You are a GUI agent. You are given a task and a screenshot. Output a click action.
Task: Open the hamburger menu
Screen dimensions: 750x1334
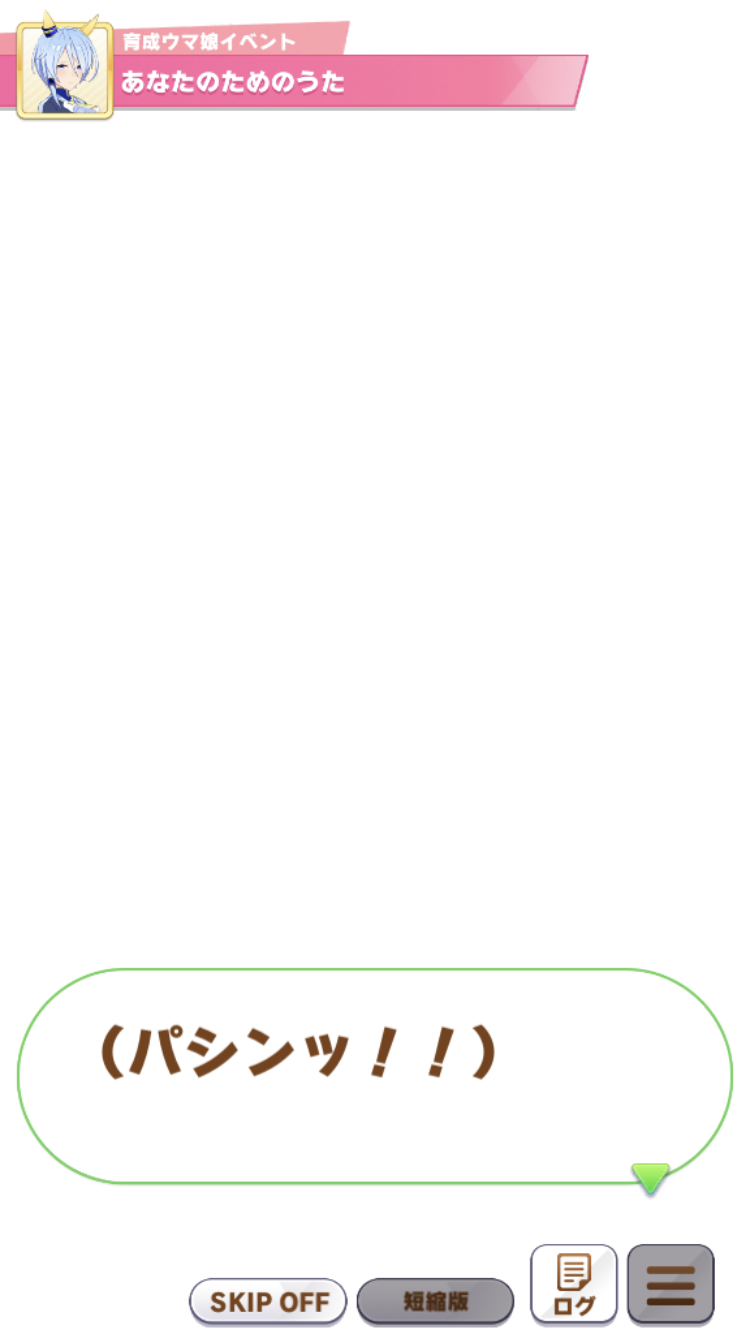671,1284
